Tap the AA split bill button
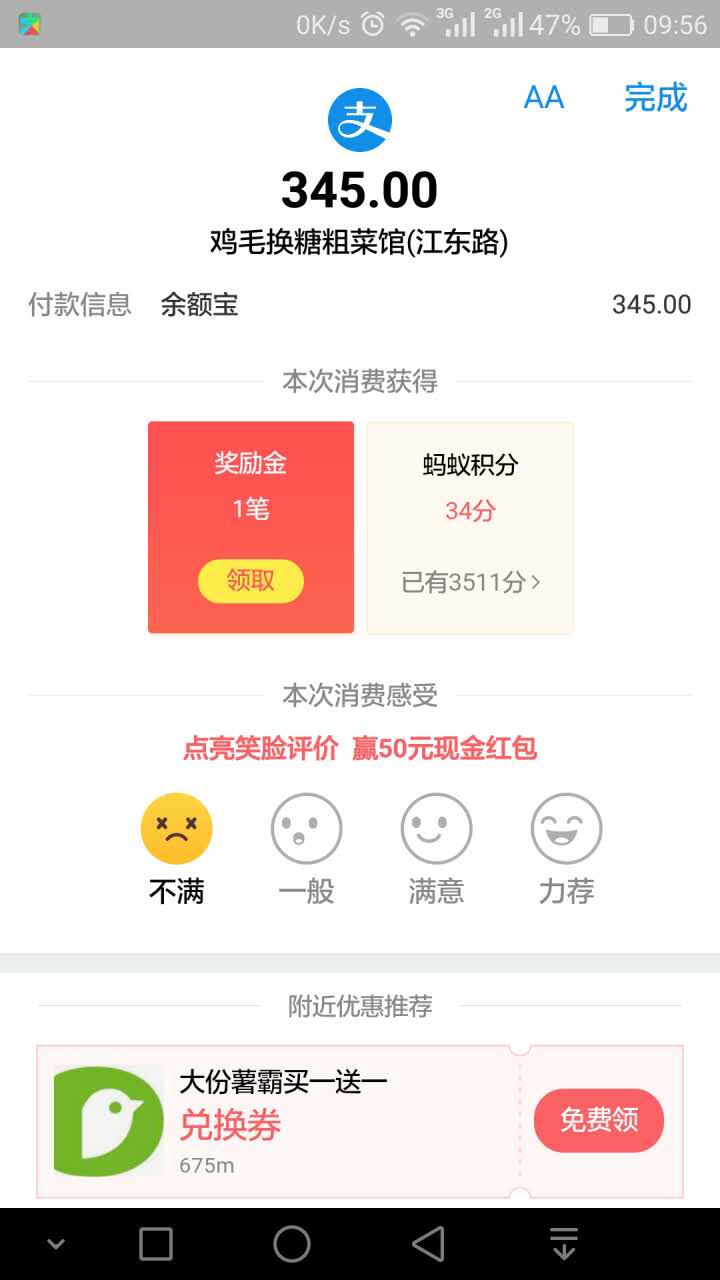 pyautogui.click(x=544, y=98)
